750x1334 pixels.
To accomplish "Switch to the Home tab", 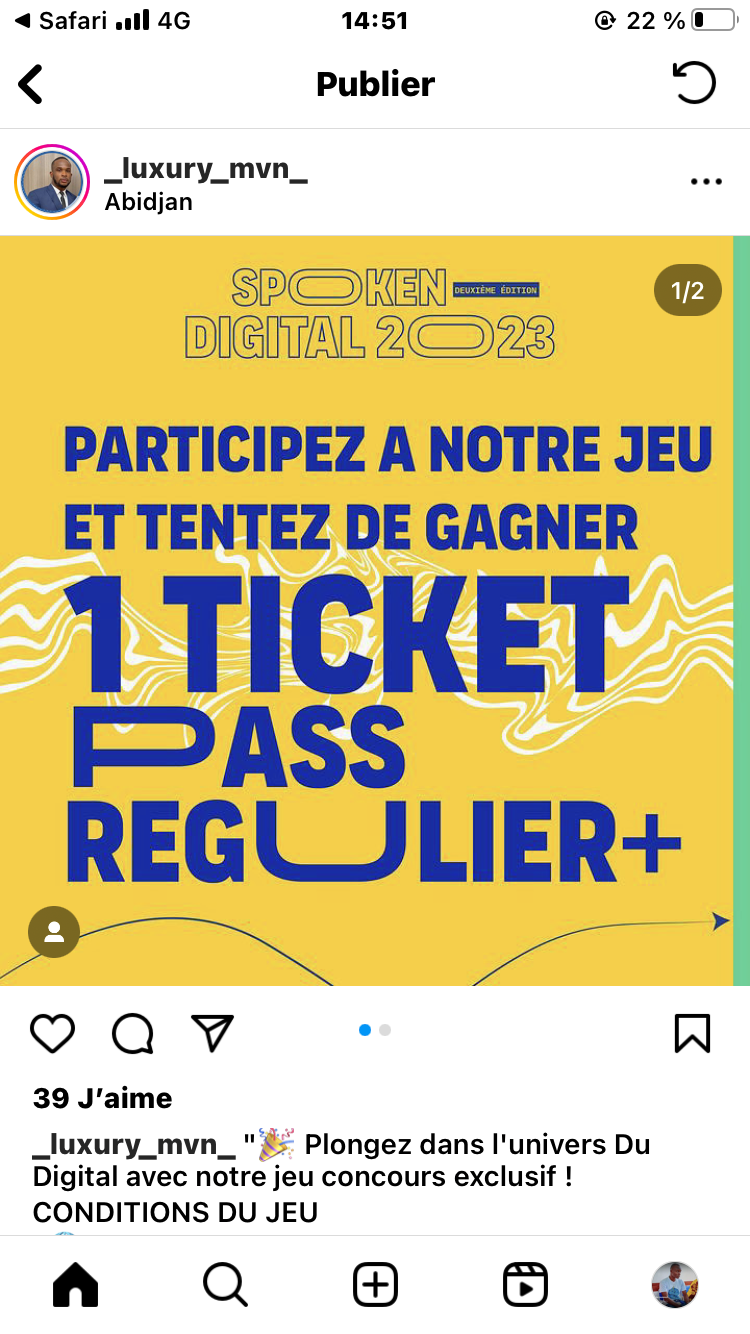I will click(x=75, y=1284).
